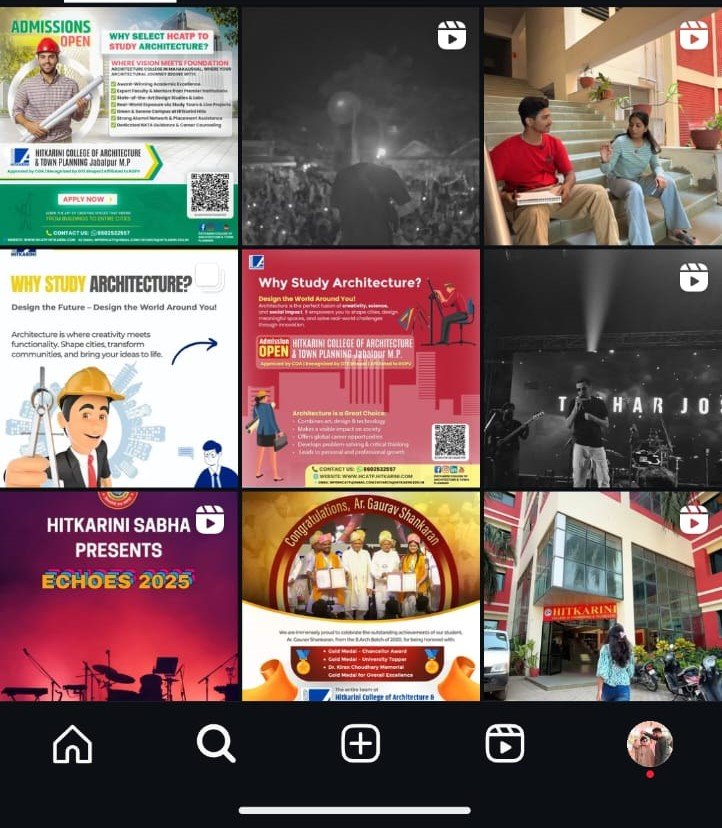This screenshot has height=828, width=722.
Task: Open the Congratulations Ar. Gaurav Shankaran post
Action: (x=360, y=596)
